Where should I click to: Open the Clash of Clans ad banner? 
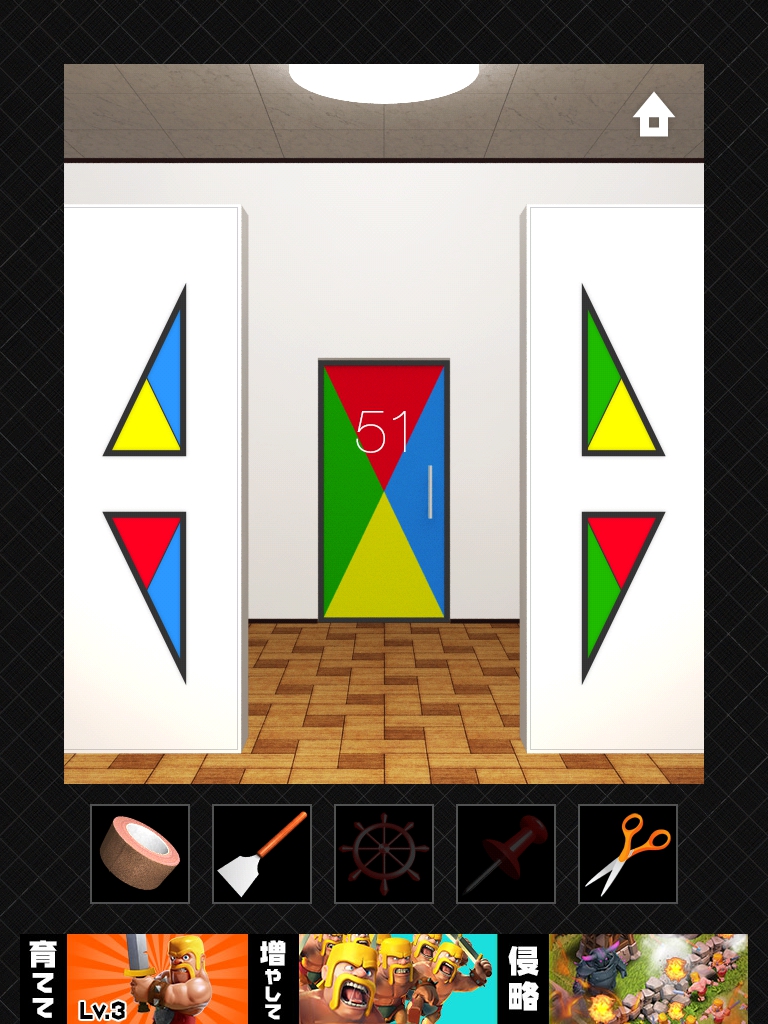click(384, 978)
